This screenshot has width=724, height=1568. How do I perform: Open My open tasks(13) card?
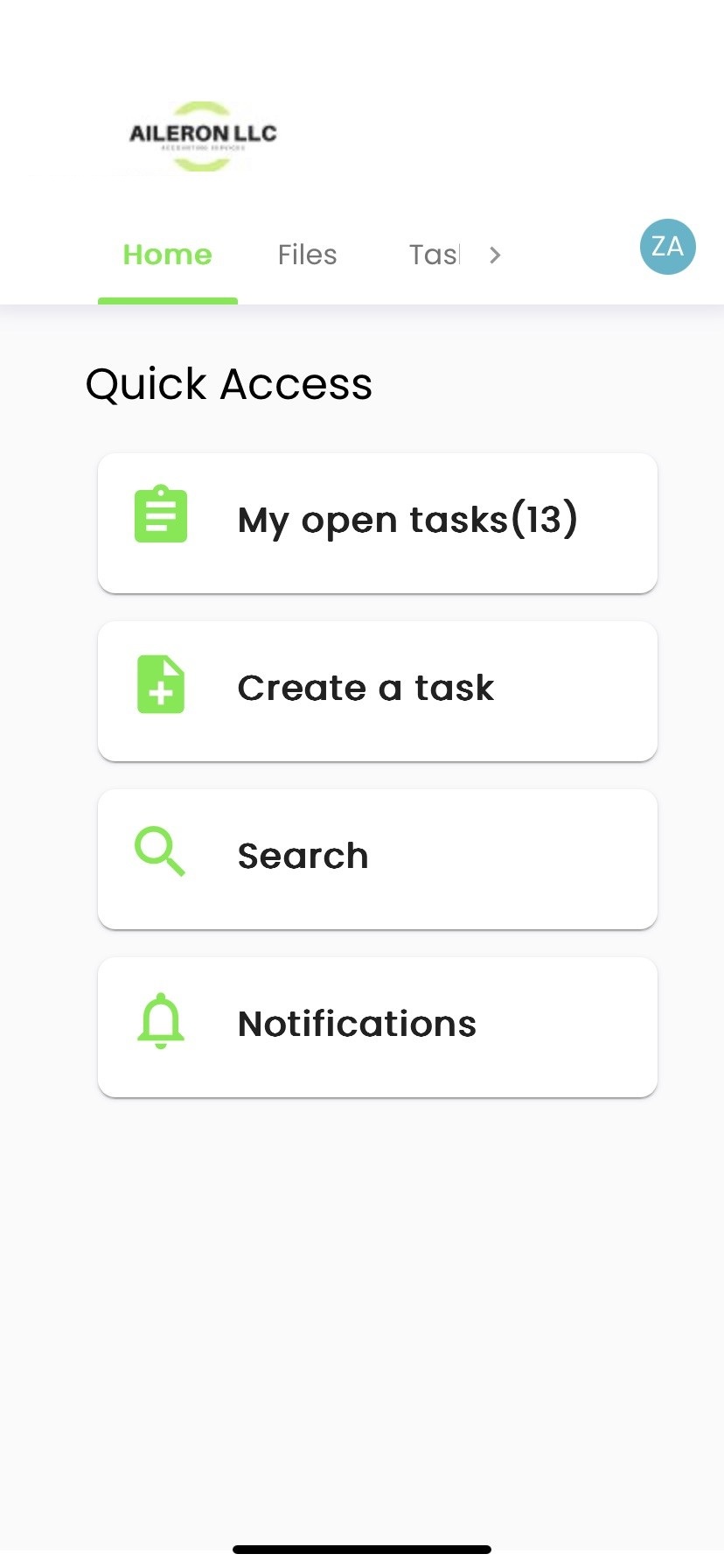(378, 523)
